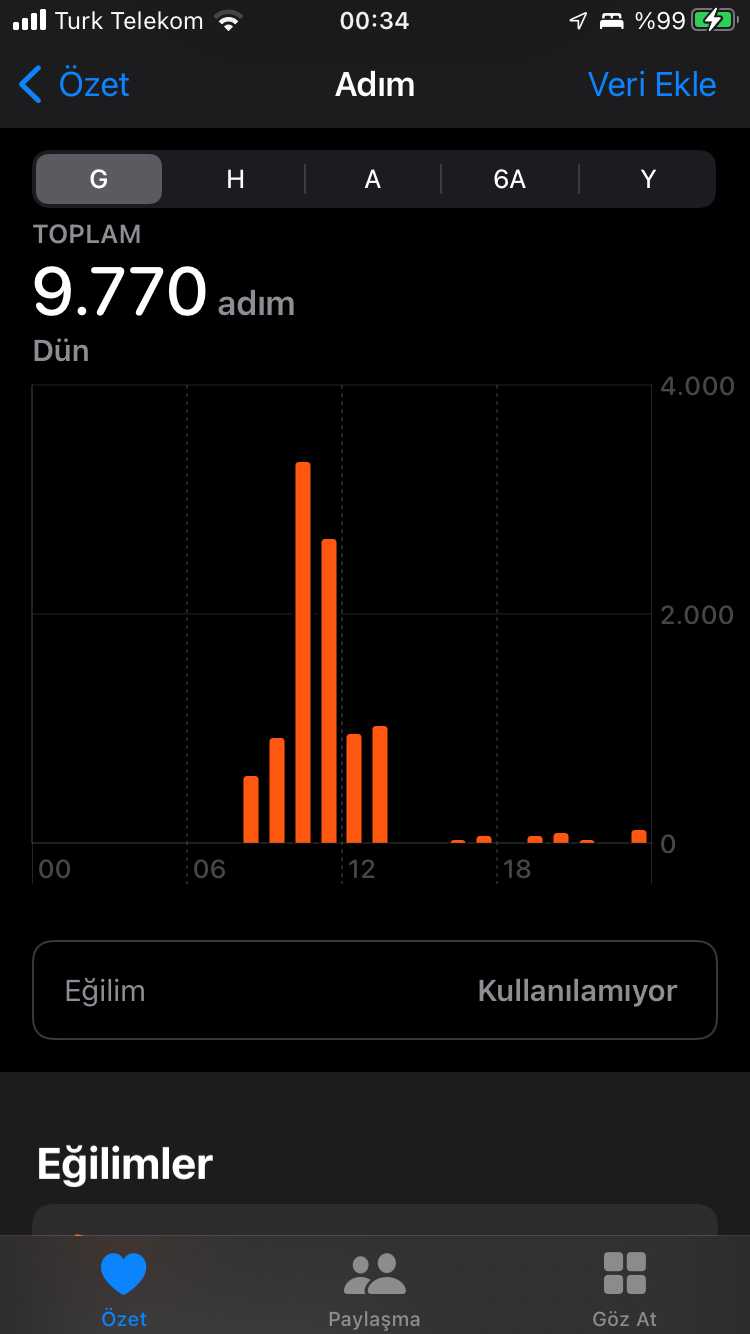Switch to the Paylaşma tab

tap(375, 1288)
